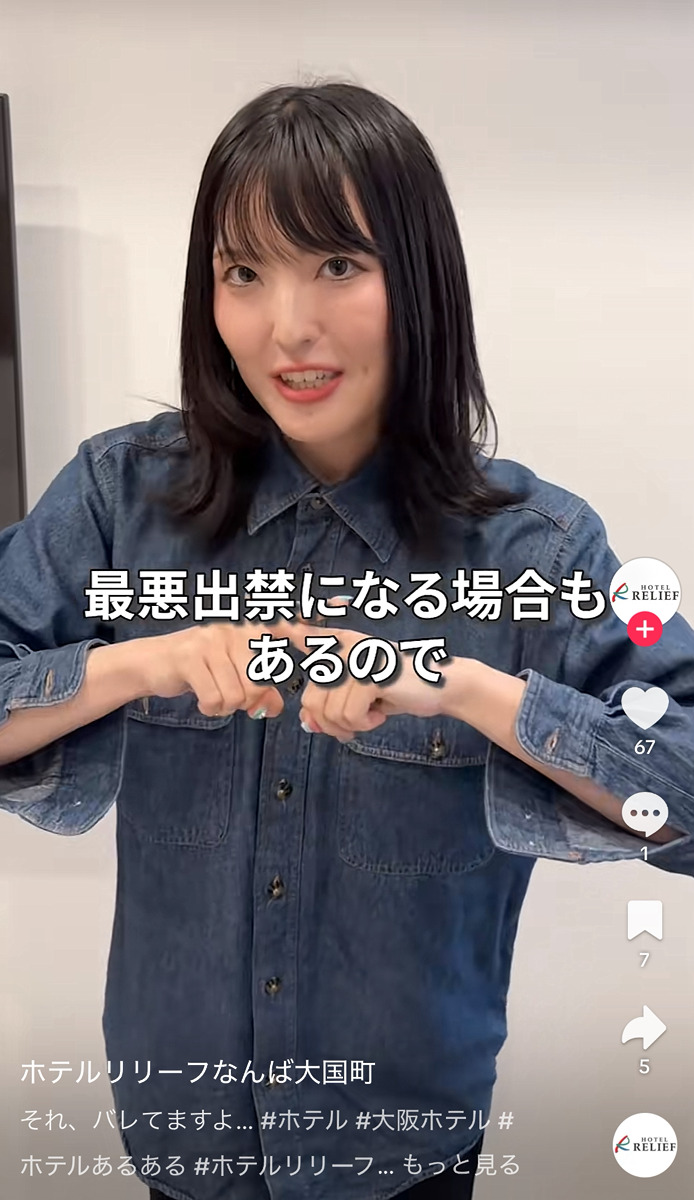Follow the account with the plus button
694x1200 pixels.
[645, 630]
